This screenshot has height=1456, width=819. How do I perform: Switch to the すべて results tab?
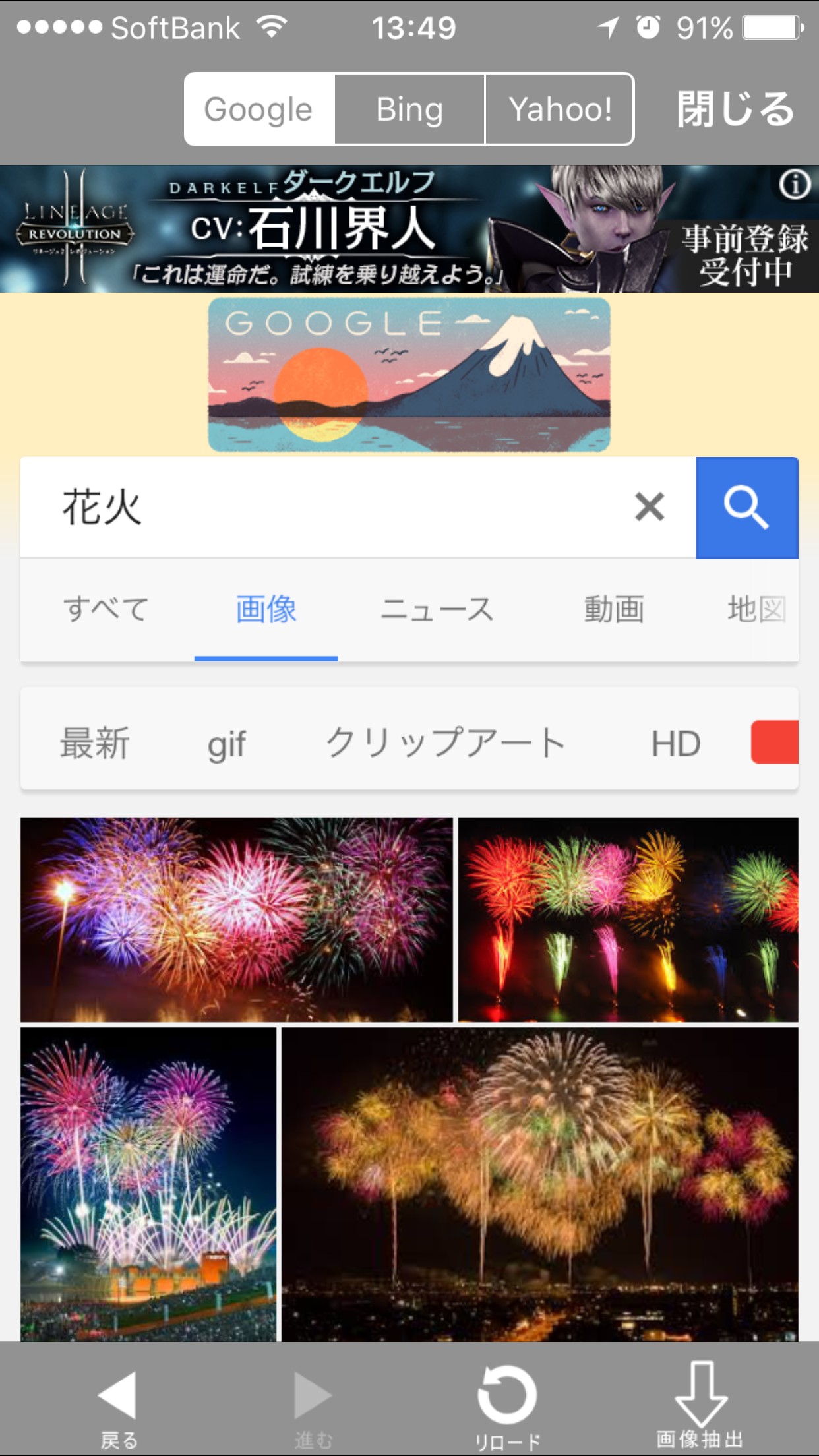pyautogui.click(x=106, y=609)
